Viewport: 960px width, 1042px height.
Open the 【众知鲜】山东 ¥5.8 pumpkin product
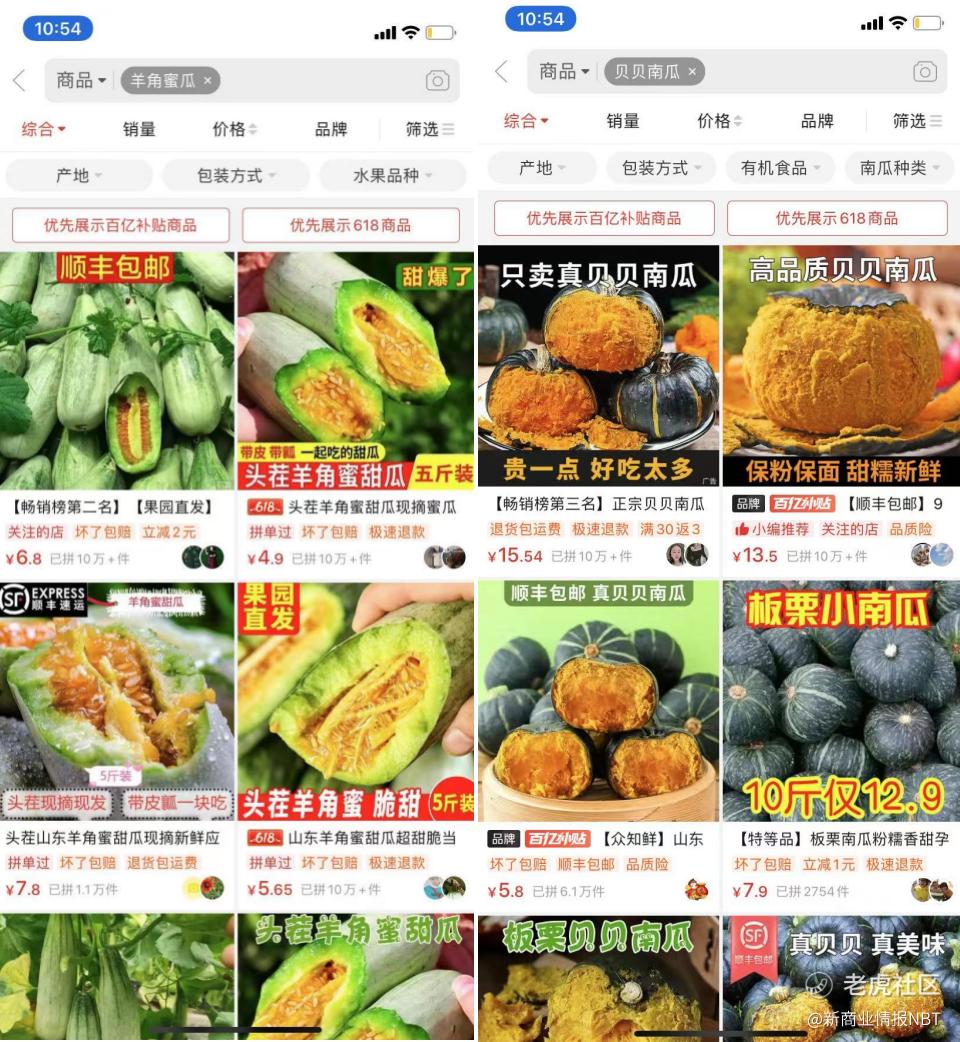[x=599, y=742]
